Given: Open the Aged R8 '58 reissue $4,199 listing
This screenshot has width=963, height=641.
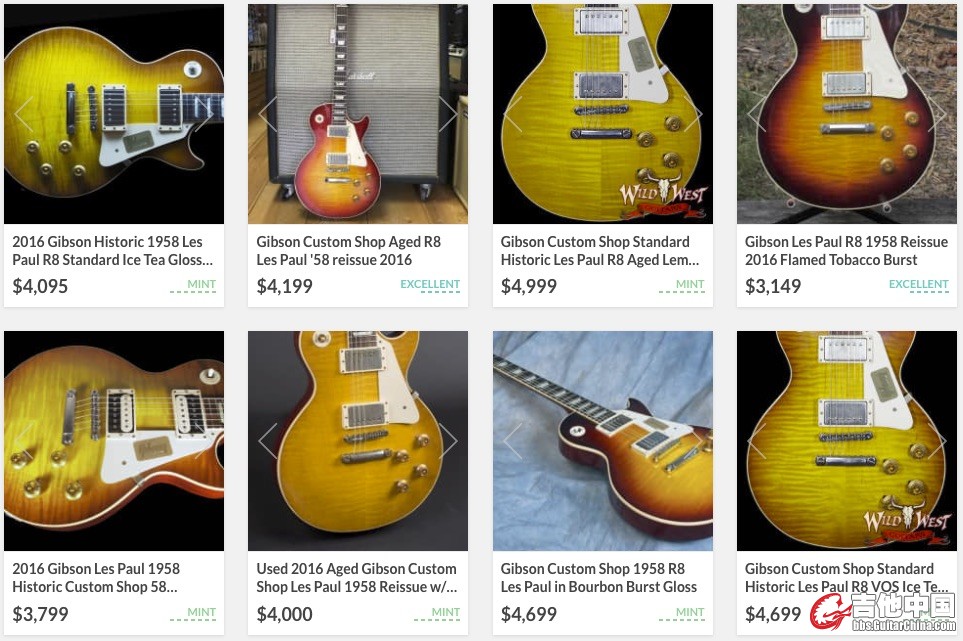Looking at the screenshot, I should [x=348, y=250].
